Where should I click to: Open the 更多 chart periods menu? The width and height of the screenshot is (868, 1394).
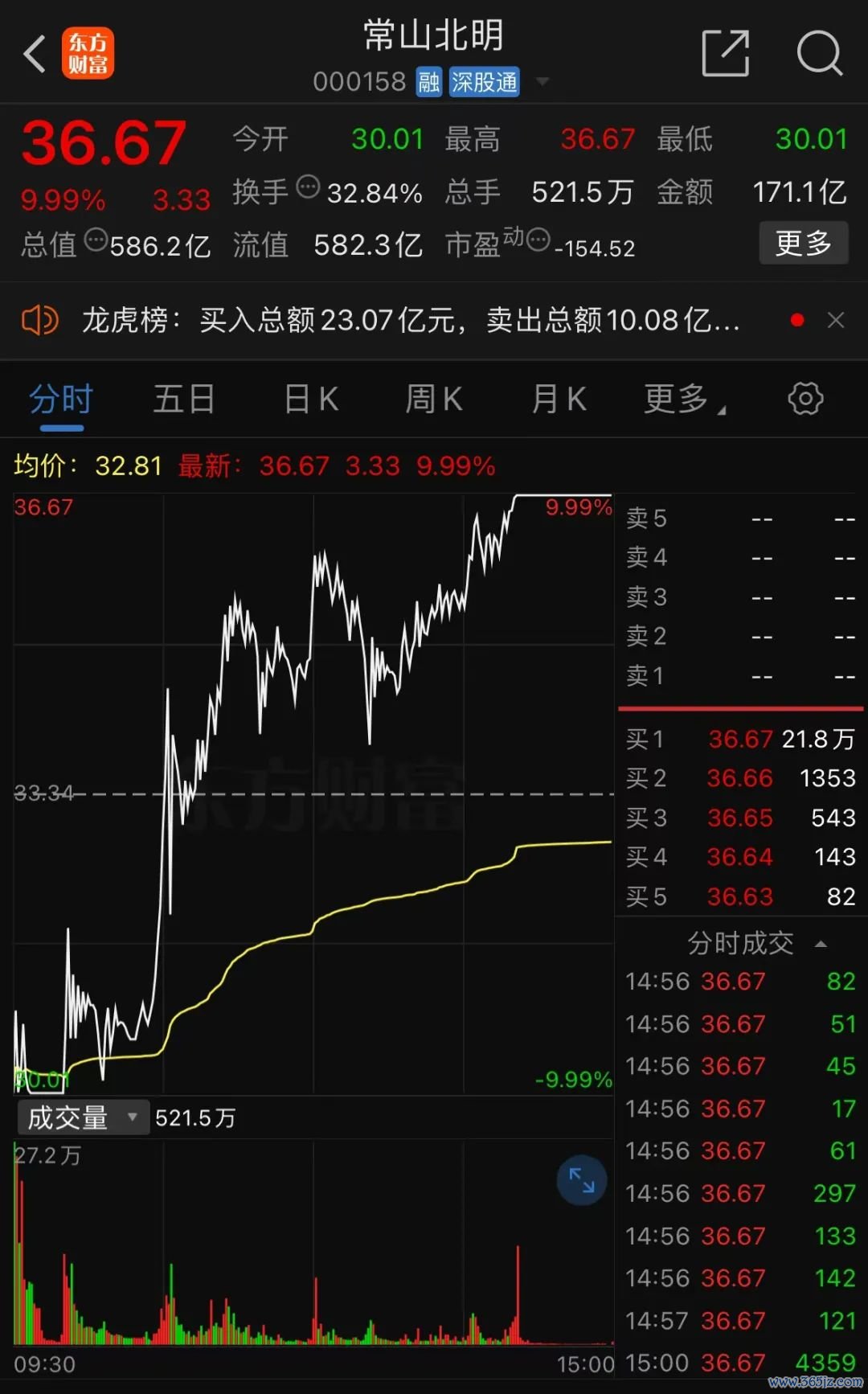tap(684, 399)
